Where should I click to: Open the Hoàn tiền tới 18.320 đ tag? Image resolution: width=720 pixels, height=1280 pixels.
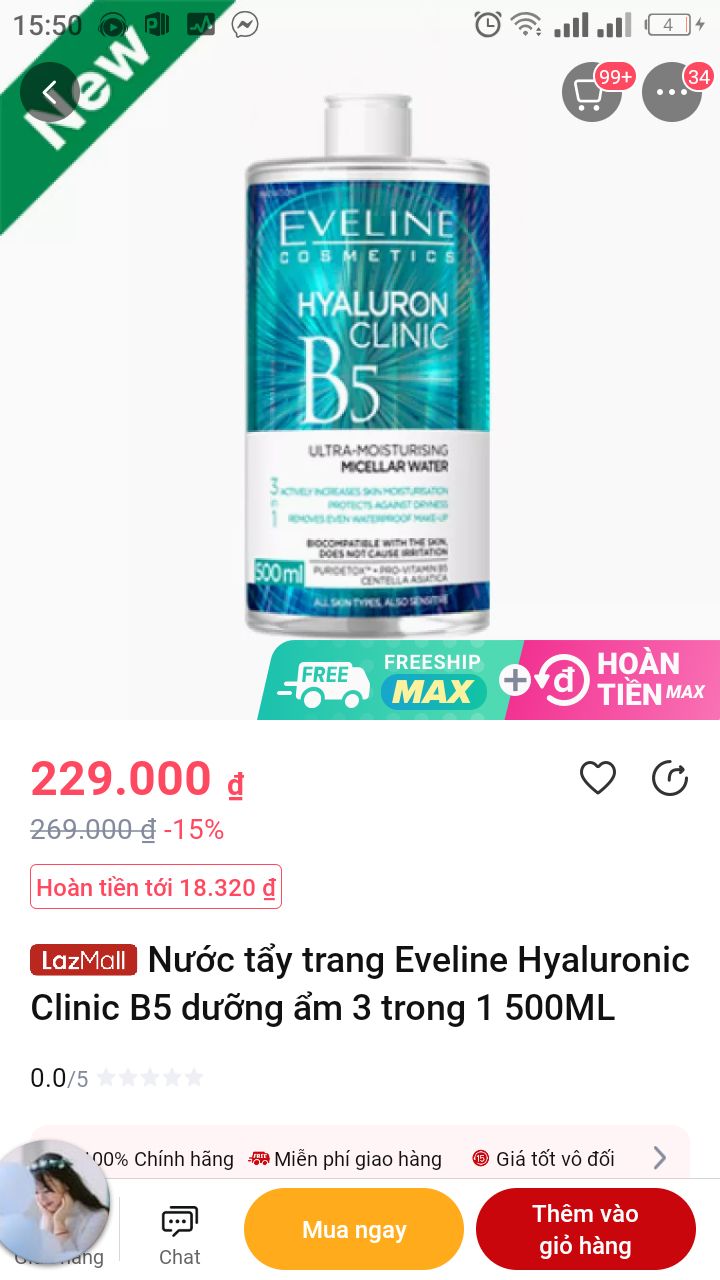[x=156, y=887]
